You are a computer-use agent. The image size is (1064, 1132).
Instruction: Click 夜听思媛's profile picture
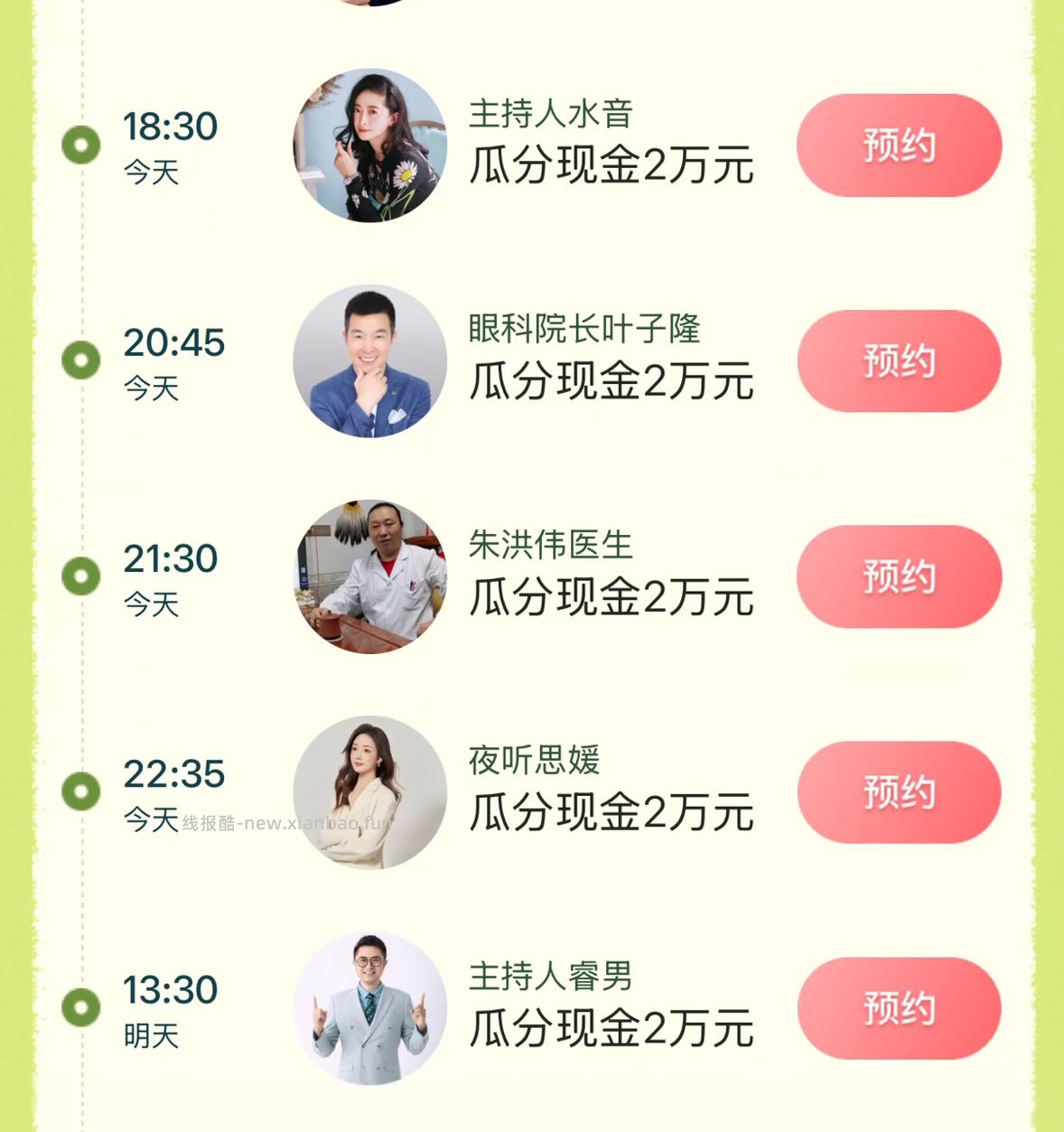coord(370,791)
